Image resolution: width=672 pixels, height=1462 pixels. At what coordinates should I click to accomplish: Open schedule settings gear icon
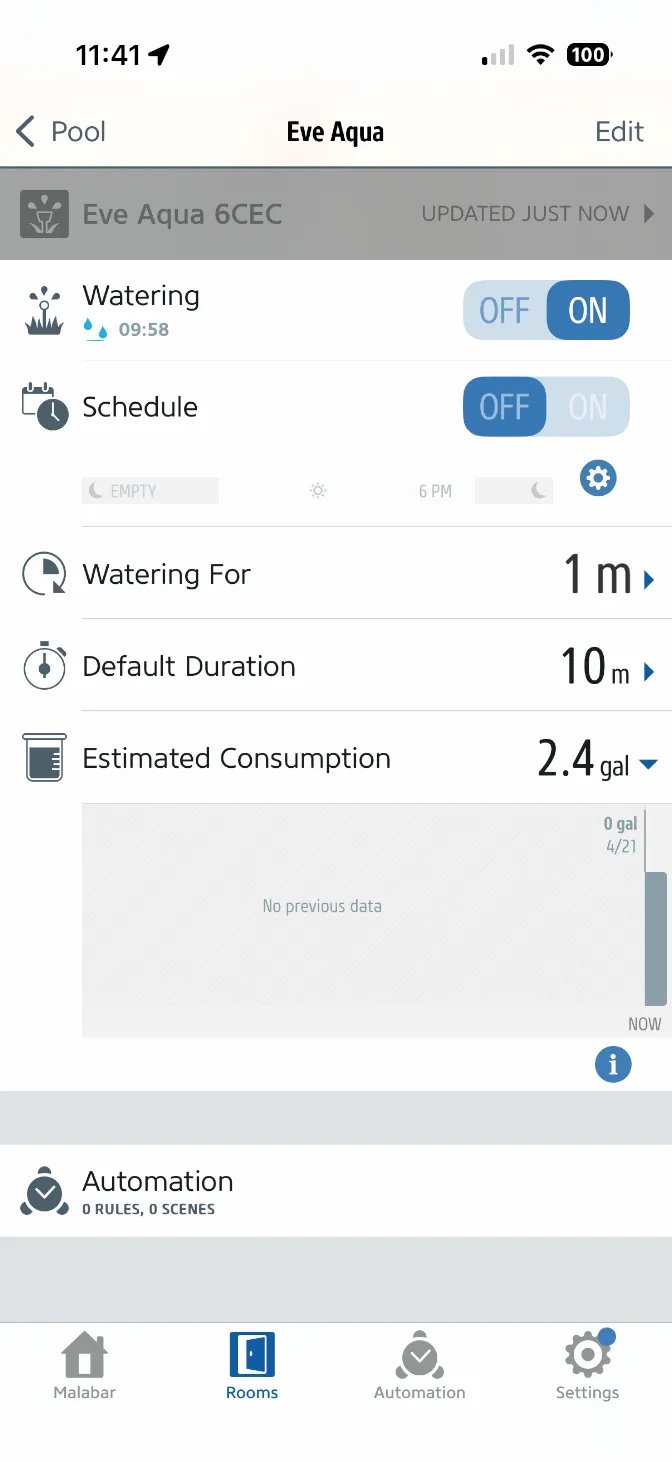[598, 478]
